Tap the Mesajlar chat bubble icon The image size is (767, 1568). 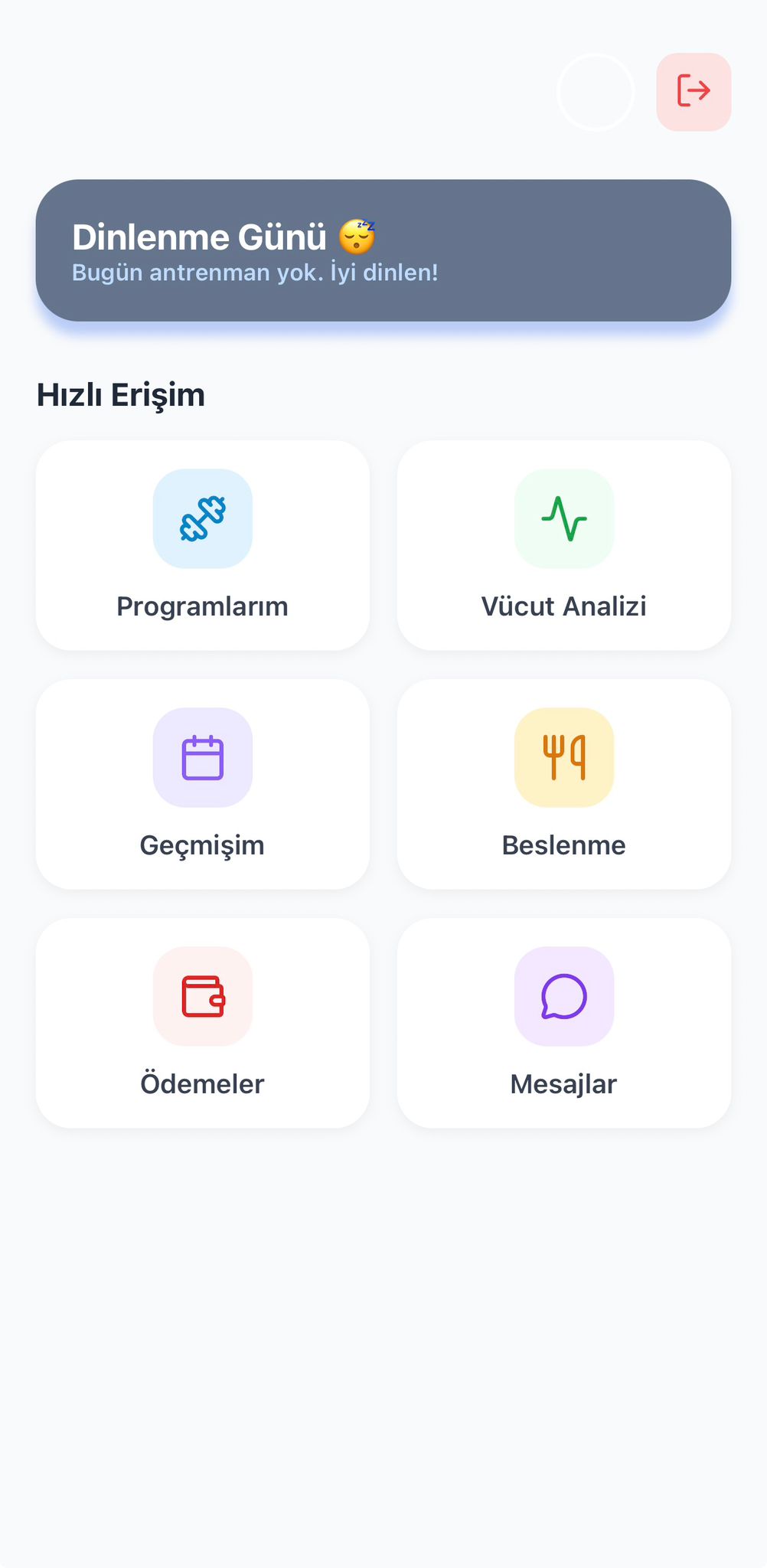564,997
